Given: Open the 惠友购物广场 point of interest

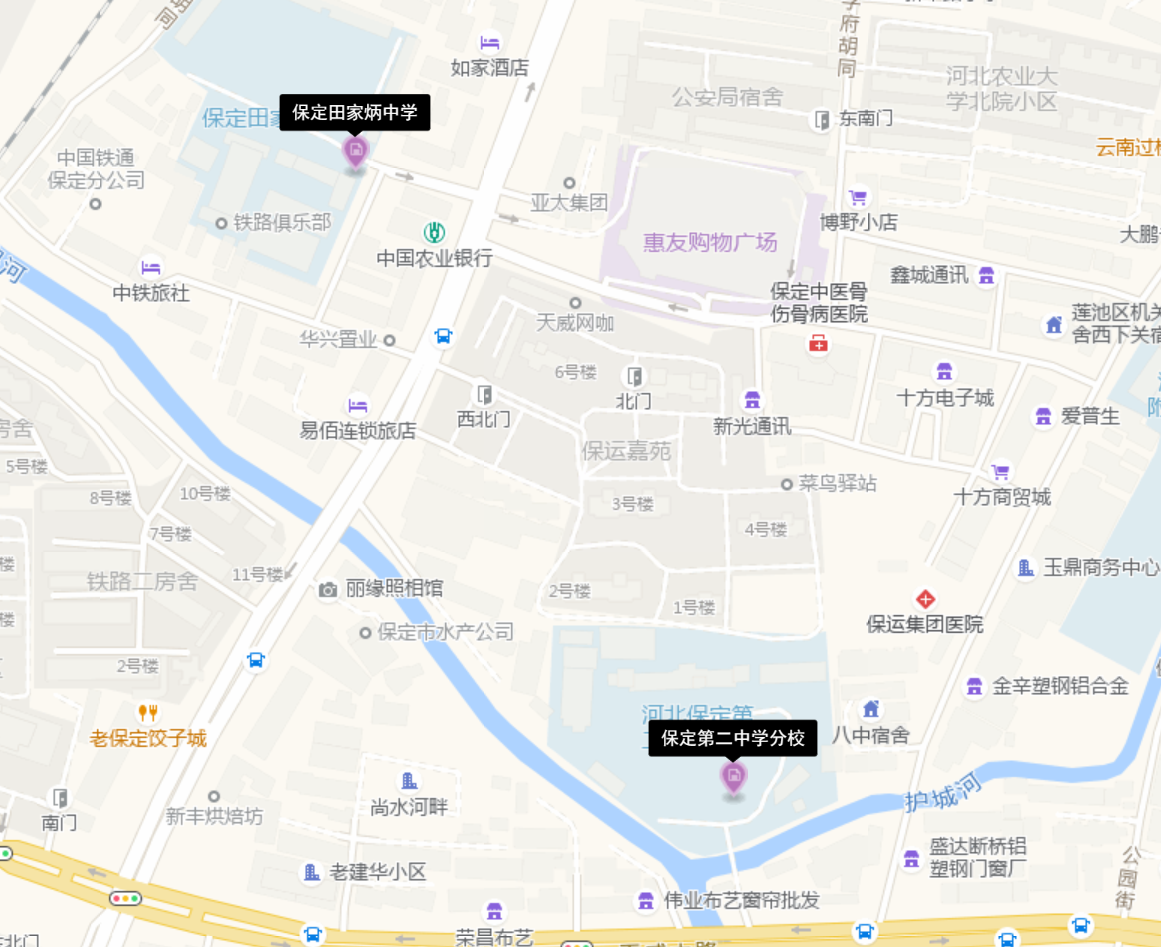Looking at the screenshot, I should [710, 241].
